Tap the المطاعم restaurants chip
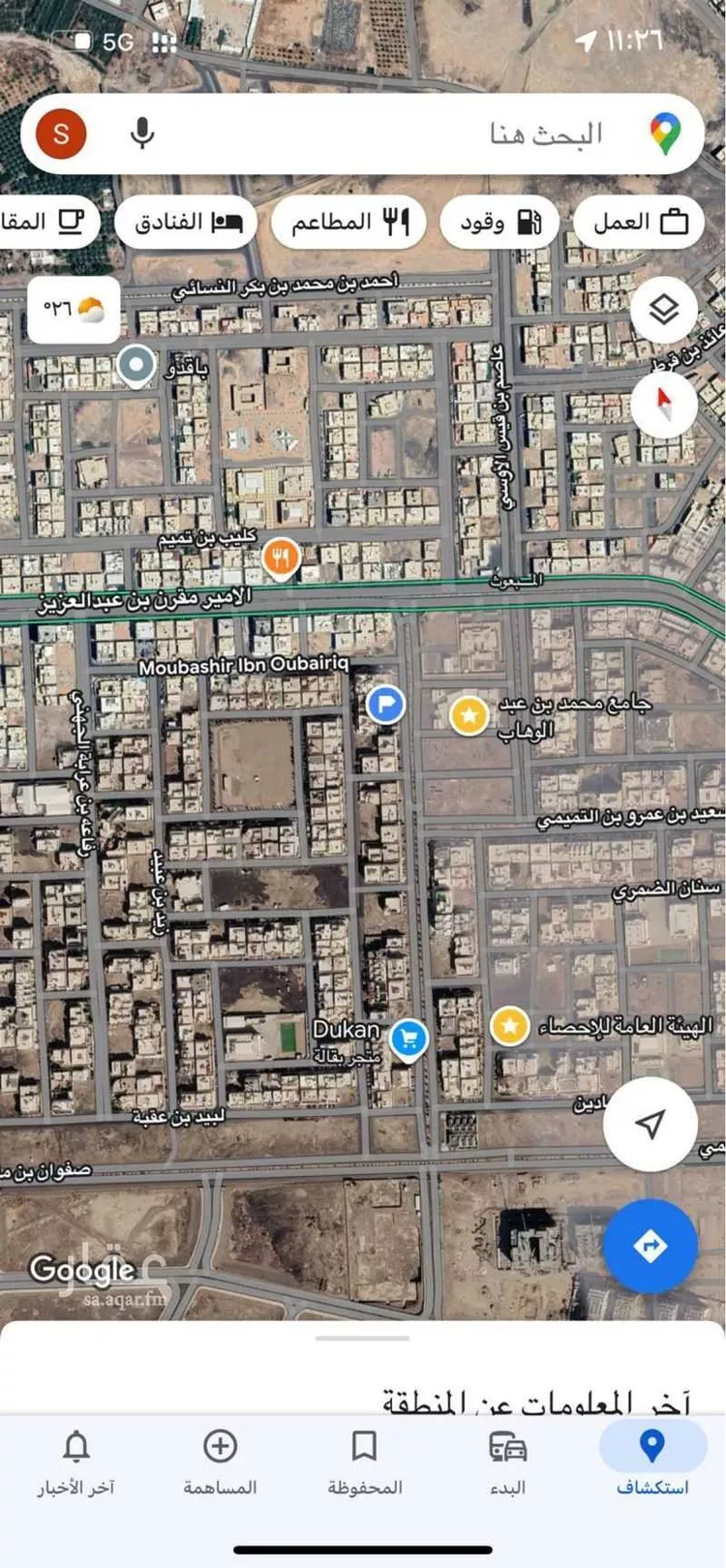 point(348,222)
